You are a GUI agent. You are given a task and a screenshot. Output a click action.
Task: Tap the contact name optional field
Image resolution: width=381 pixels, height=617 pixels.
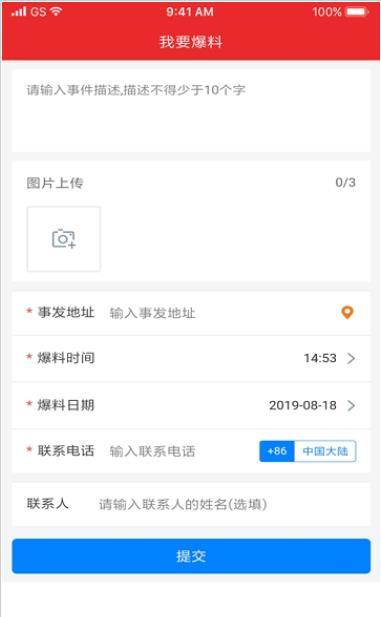tap(232, 504)
